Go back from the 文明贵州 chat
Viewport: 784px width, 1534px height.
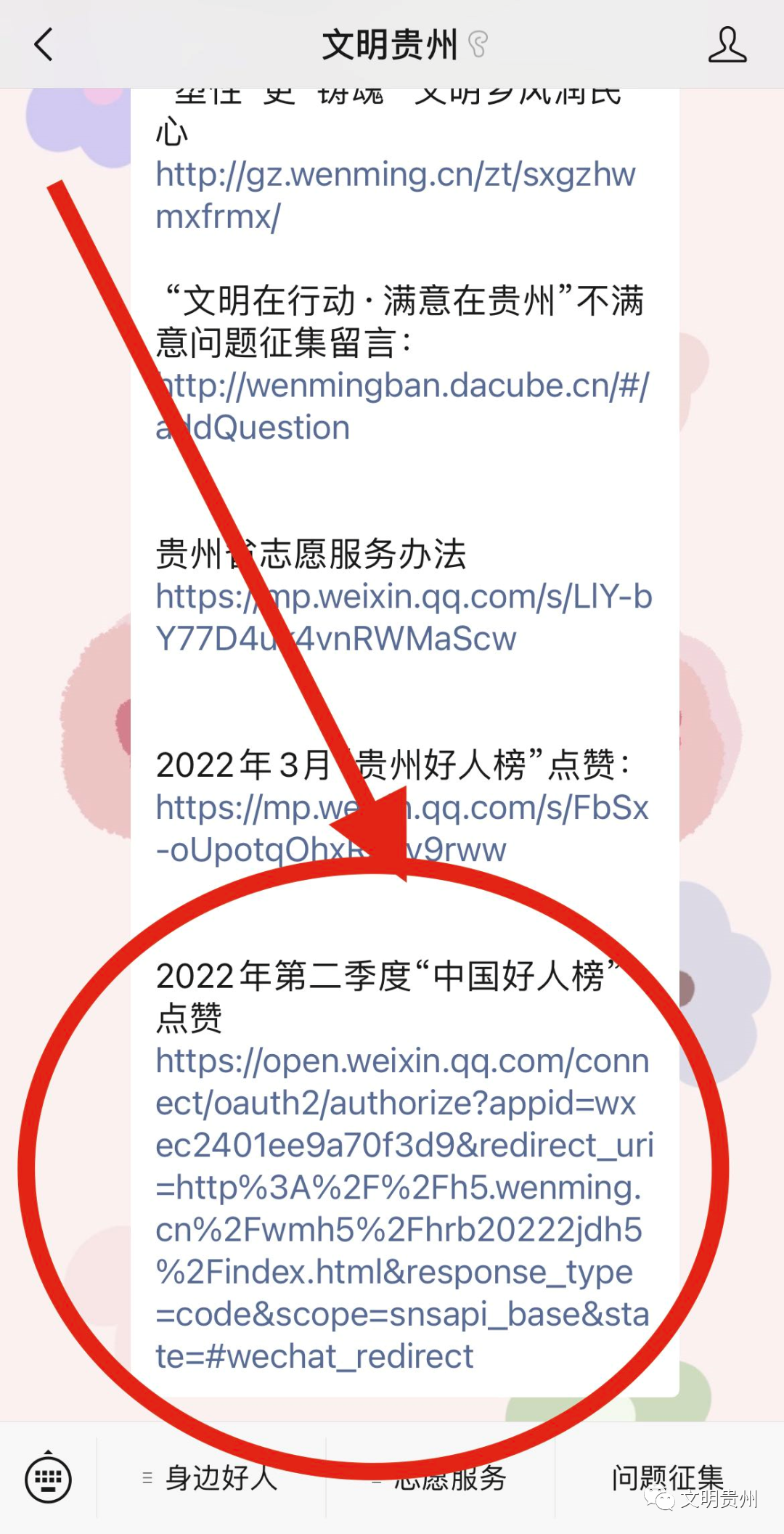[x=44, y=44]
